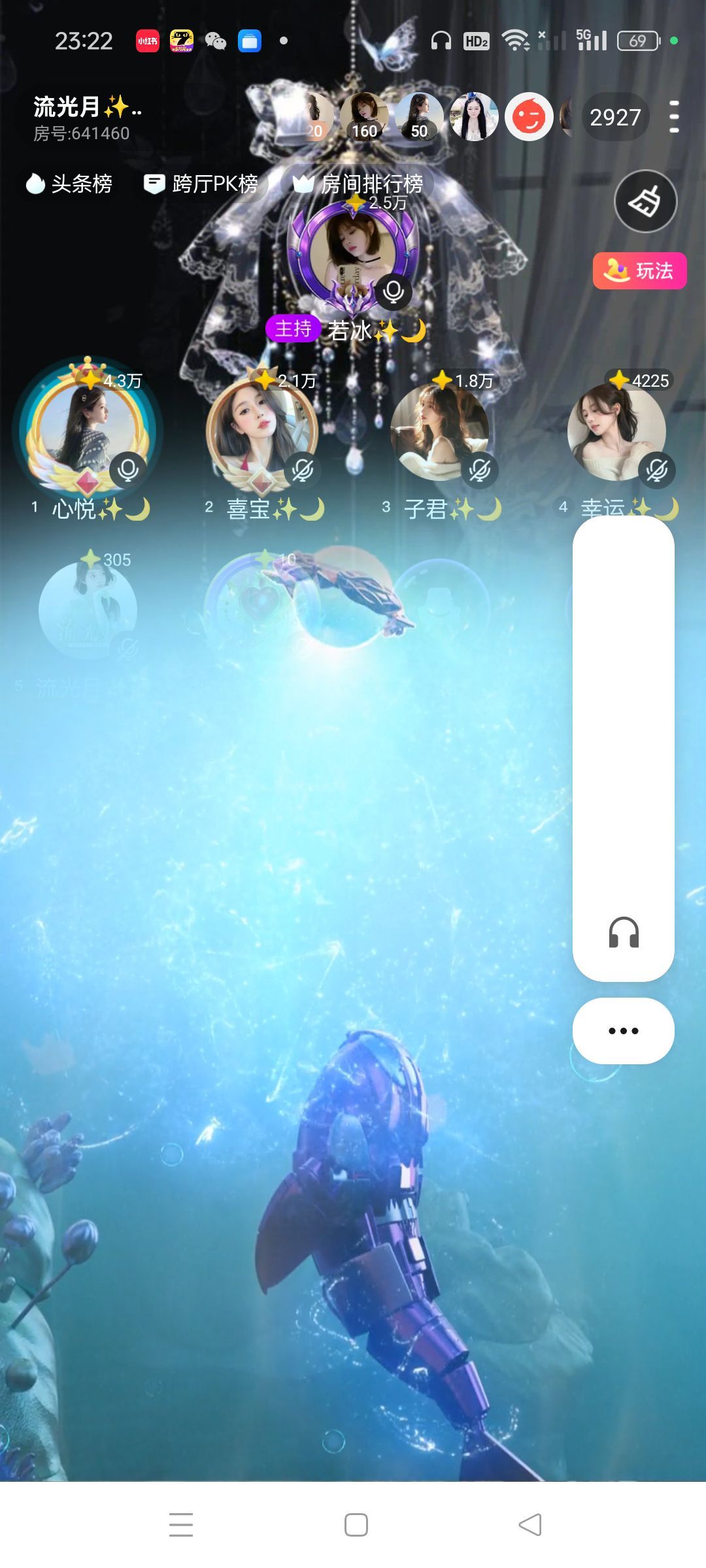Open the three-dot overflow menu
This screenshot has width=706, height=1568.
[x=674, y=117]
